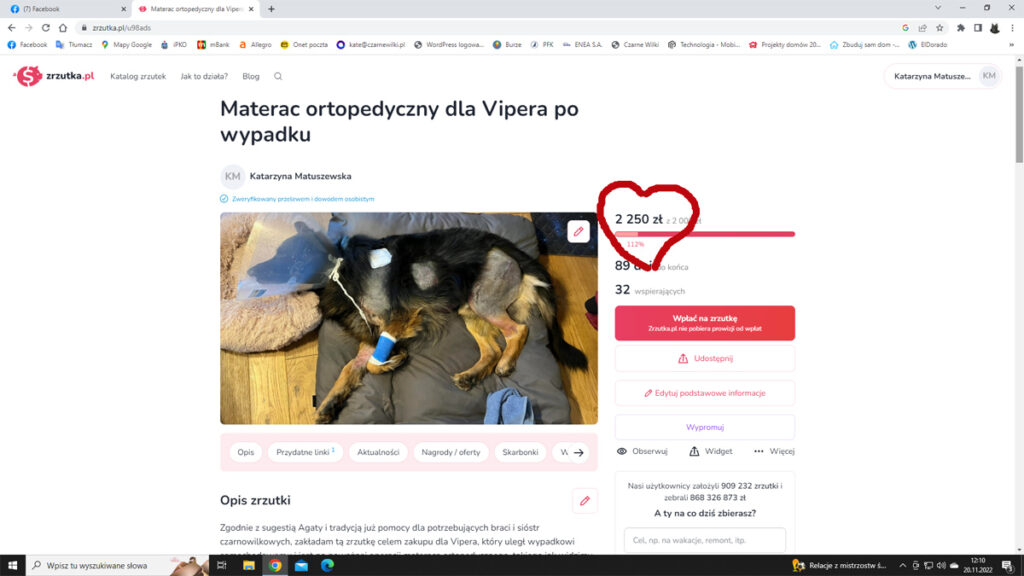Viewport: 1024px width, 576px height.
Task: Open Katalog zrzutek in the header
Action: pos(138,76)
